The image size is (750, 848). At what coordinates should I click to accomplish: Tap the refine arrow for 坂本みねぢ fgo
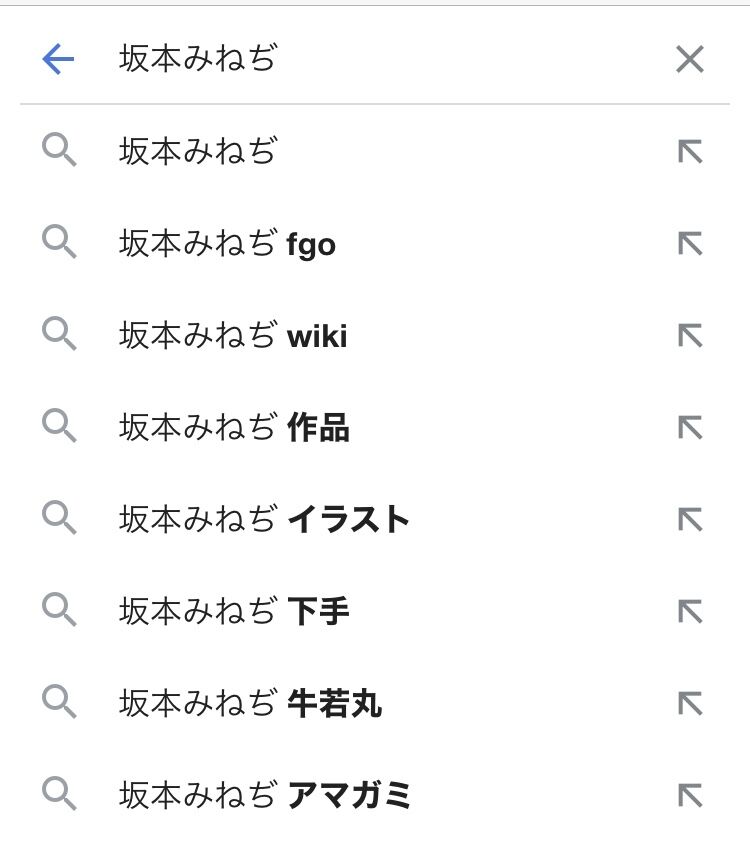(688, 243)
